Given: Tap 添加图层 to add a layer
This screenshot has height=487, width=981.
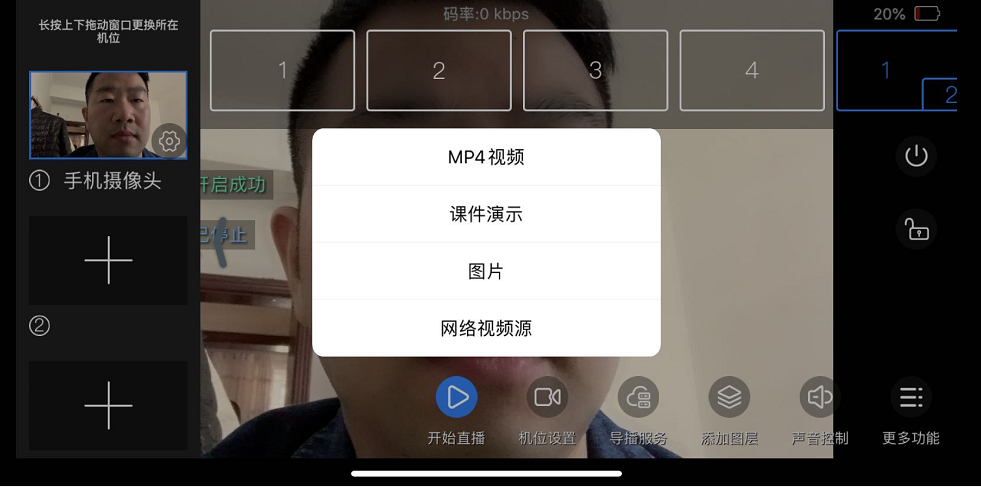Looking at the screenshot, I should 729,398.
